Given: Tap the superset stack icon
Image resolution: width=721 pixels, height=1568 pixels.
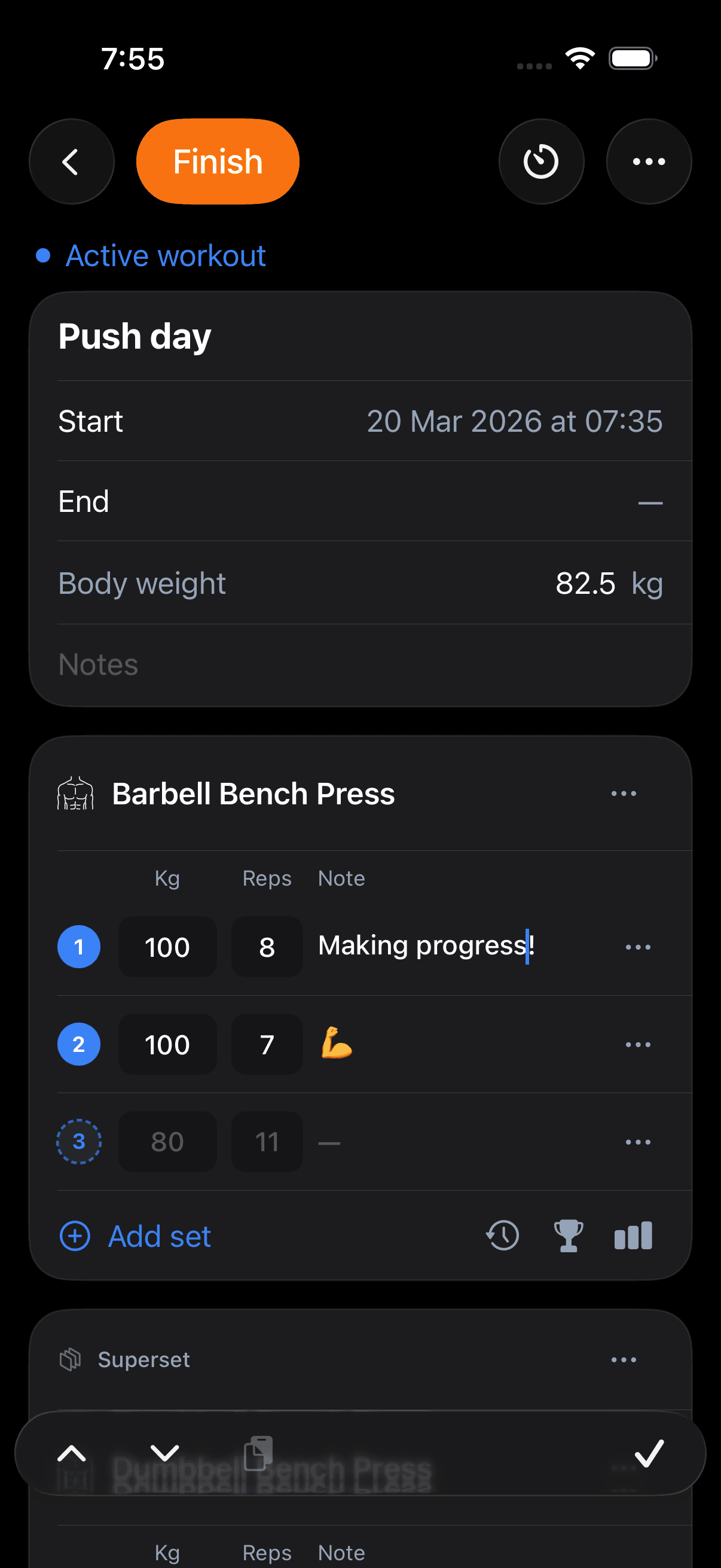Looking at the screenshot, I should (x=71, y=1360).
